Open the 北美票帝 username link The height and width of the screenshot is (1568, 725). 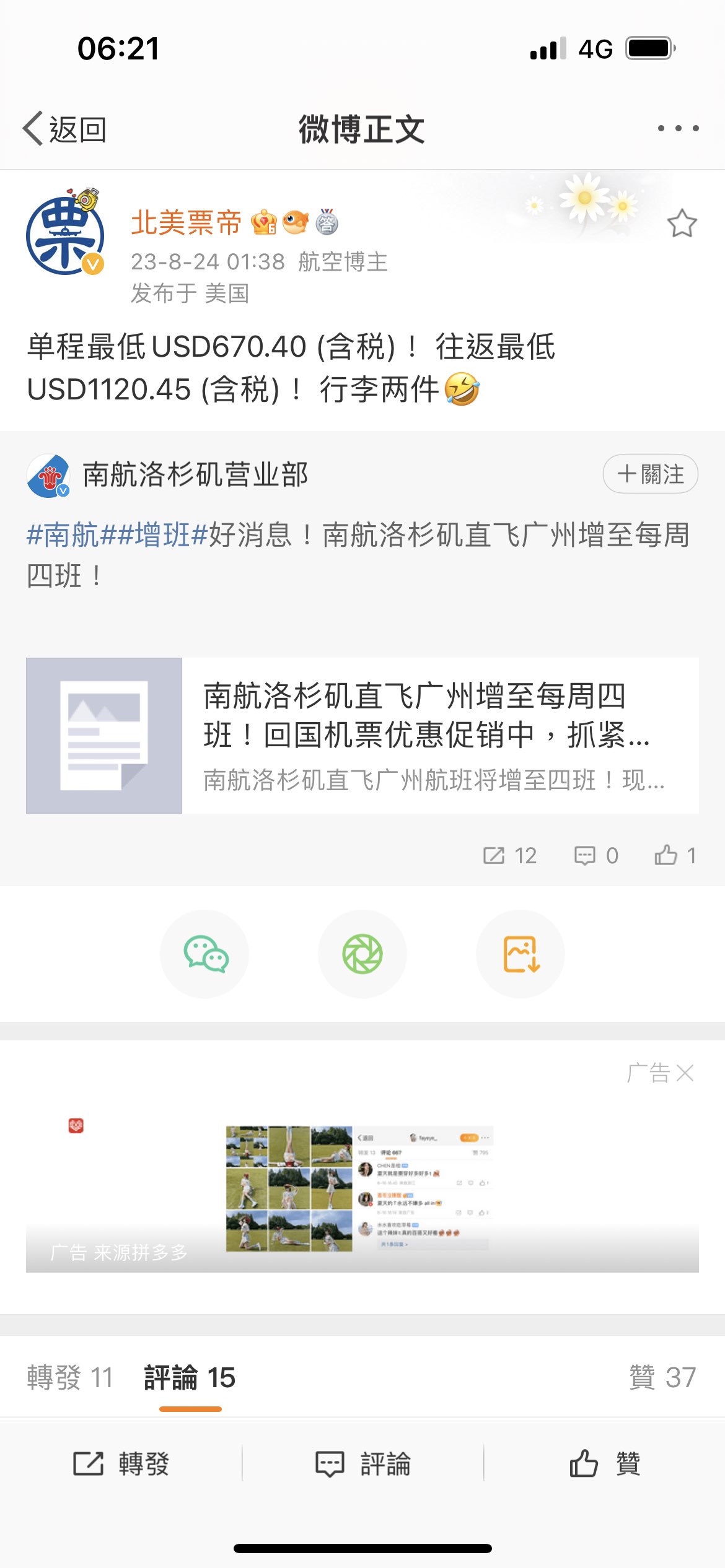click(x=186, y=222)
